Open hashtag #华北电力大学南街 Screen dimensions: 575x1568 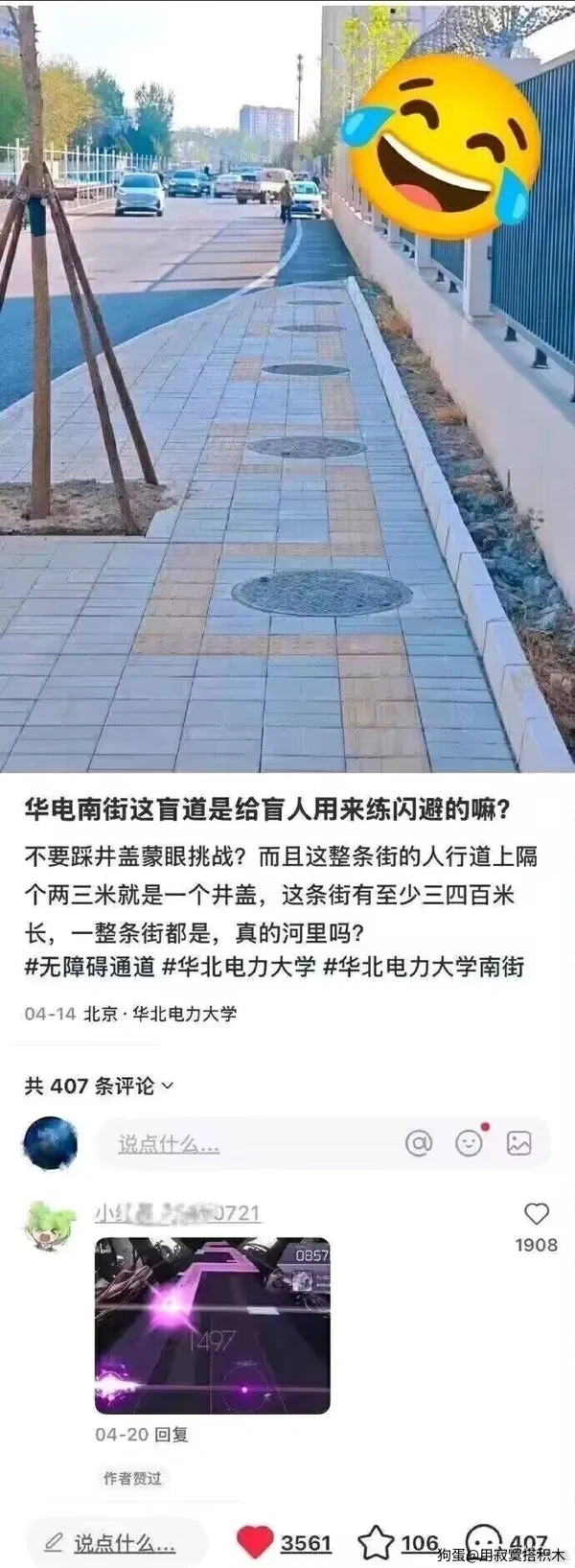pos(424,967)
